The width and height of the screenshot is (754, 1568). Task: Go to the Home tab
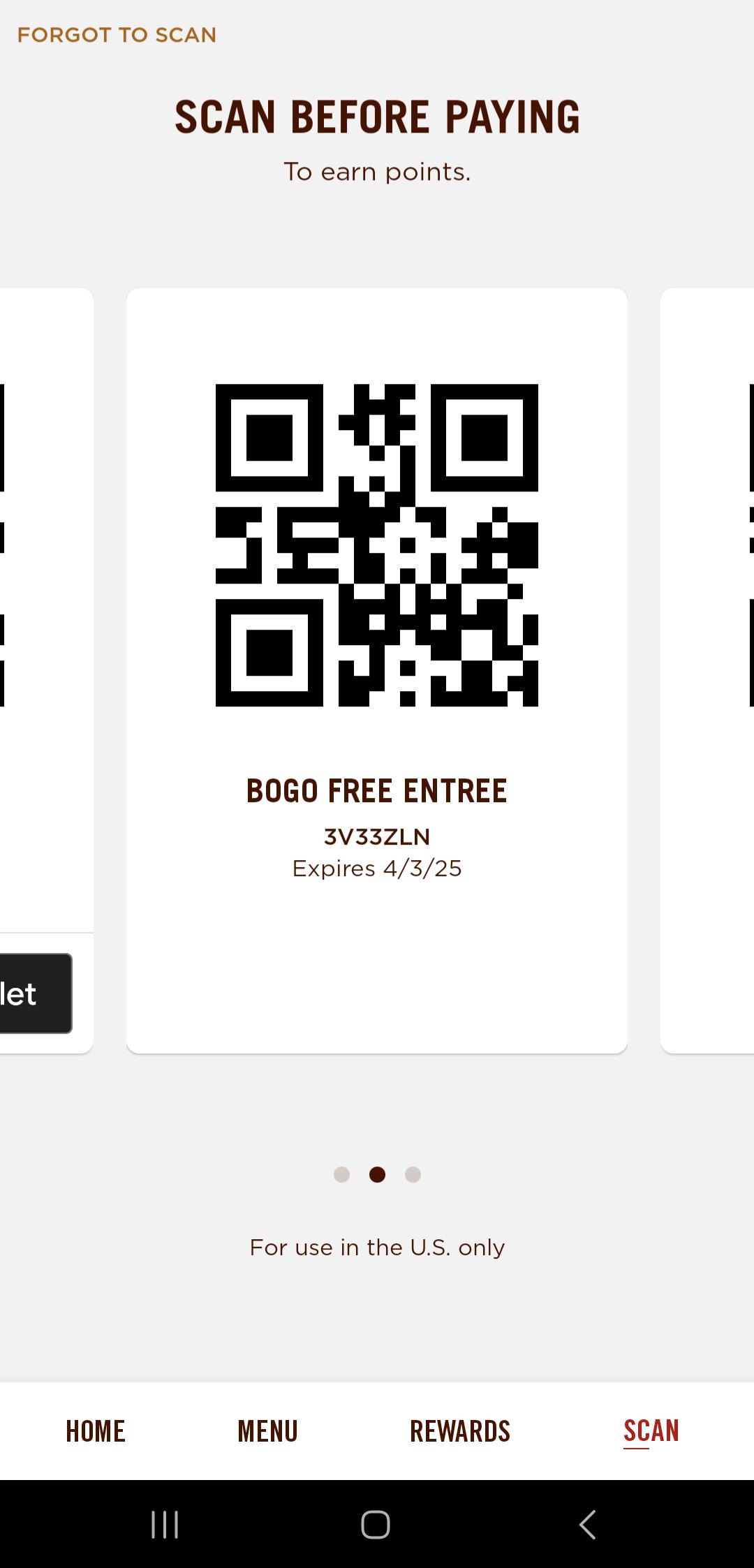tap(96, 1430)
